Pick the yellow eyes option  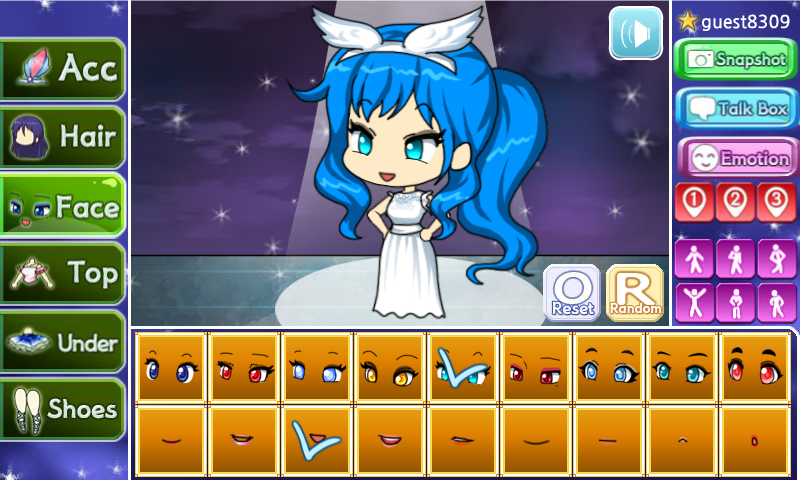390,368
